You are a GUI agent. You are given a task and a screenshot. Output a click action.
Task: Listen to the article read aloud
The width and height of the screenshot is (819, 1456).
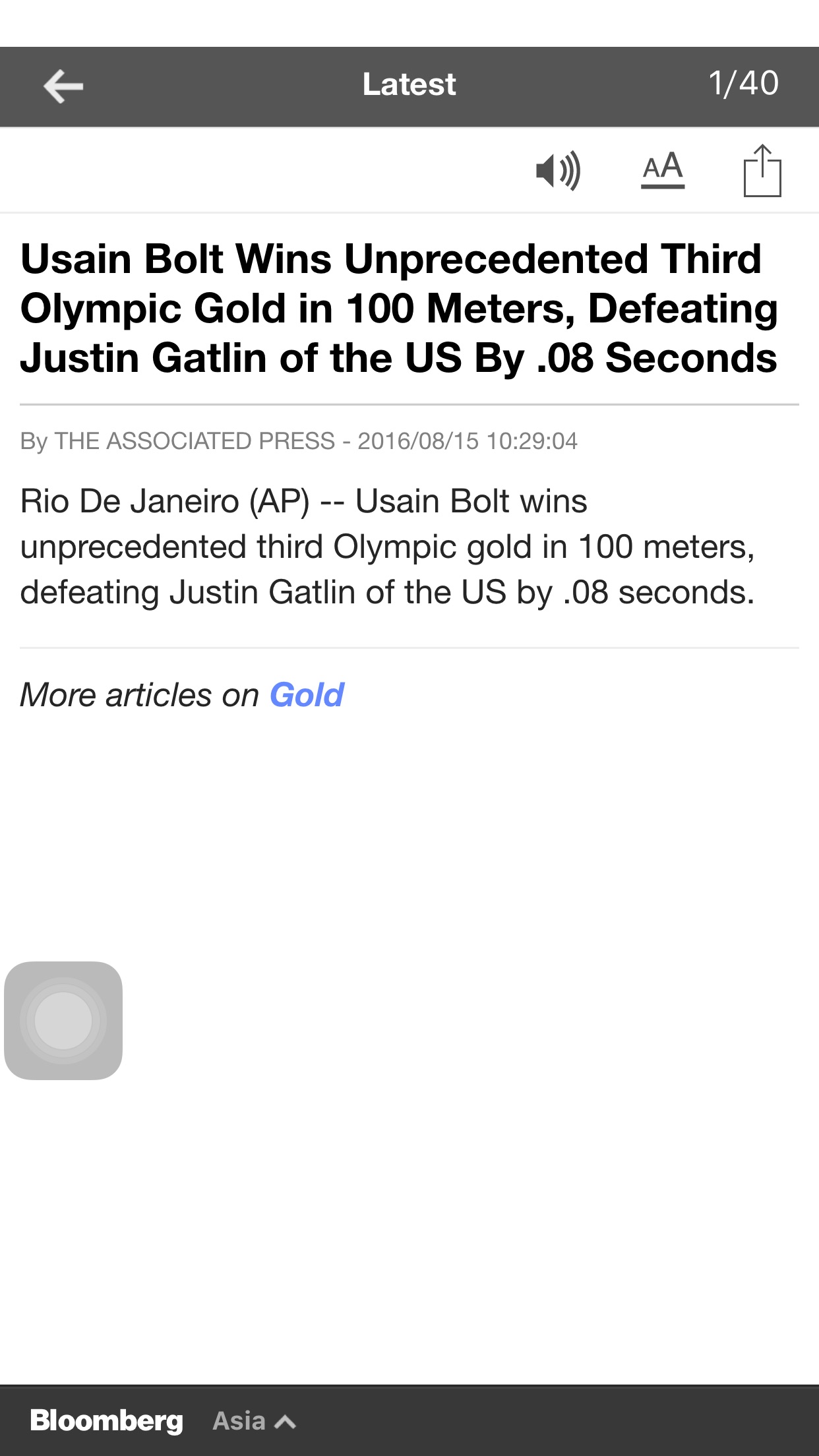pos(558,171)
